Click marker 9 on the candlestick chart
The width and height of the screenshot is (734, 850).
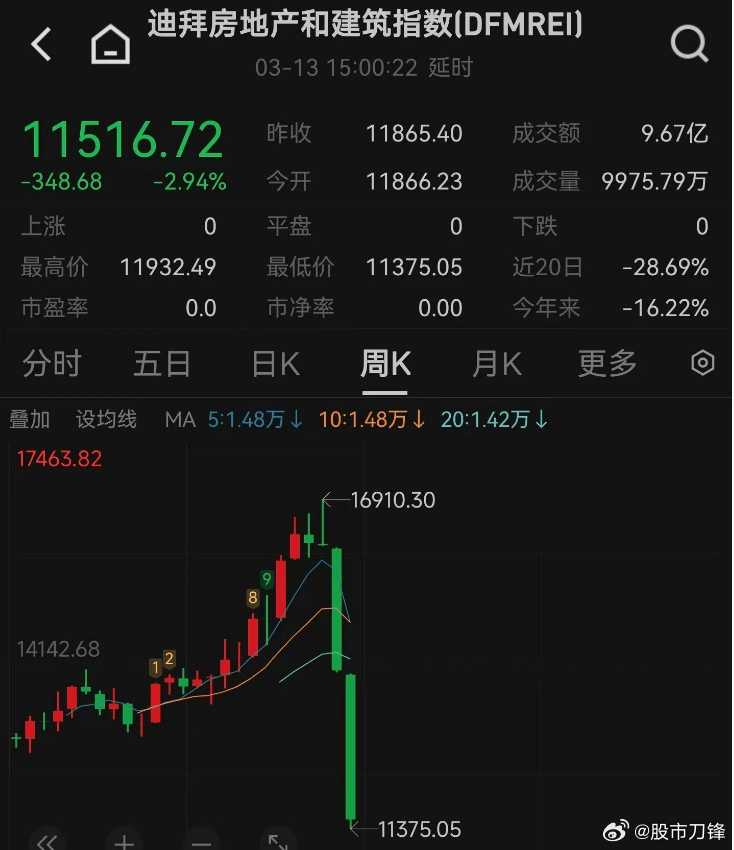coord(266,578)
